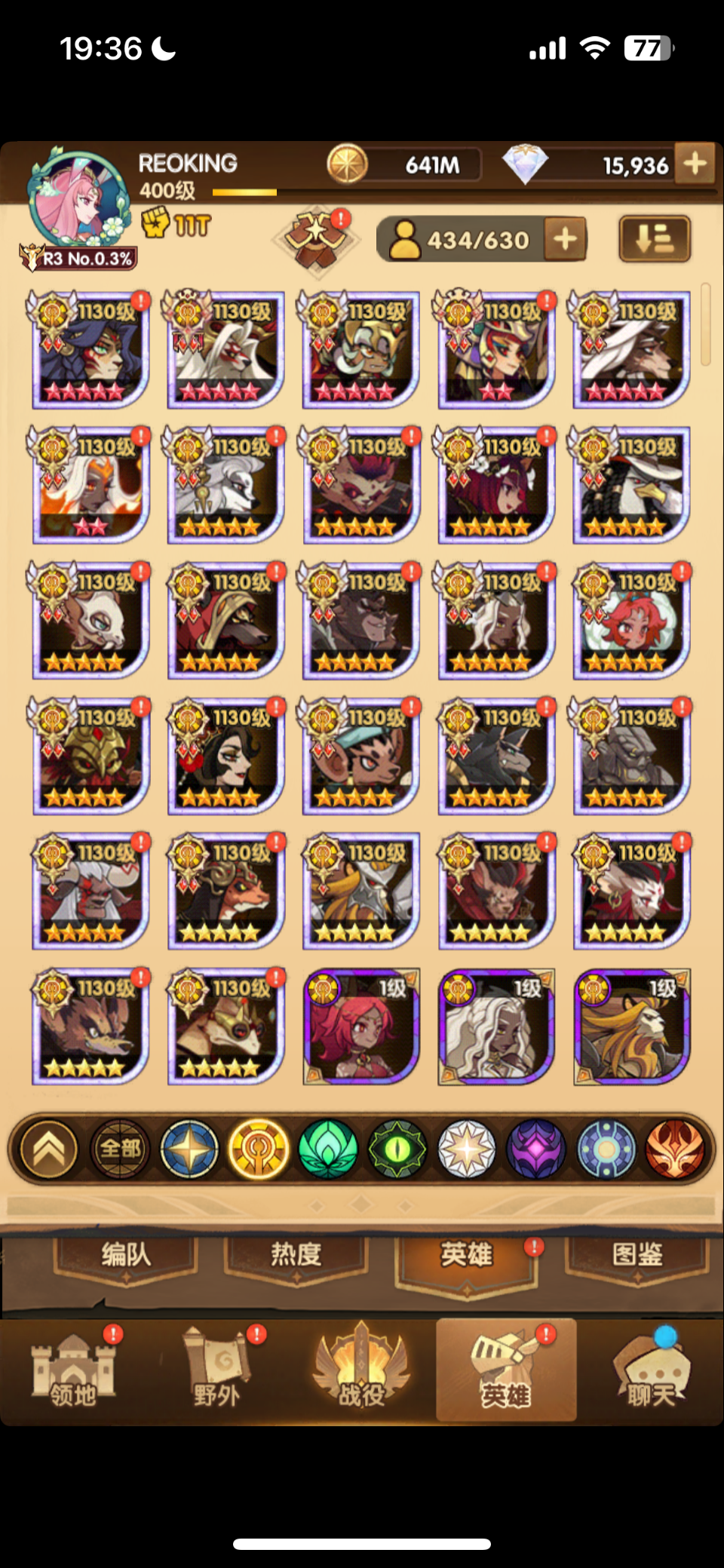This screenshot has height=1568, width=724.
Task: Filter heroes by green eye faction
Action: click(397, 1149)
